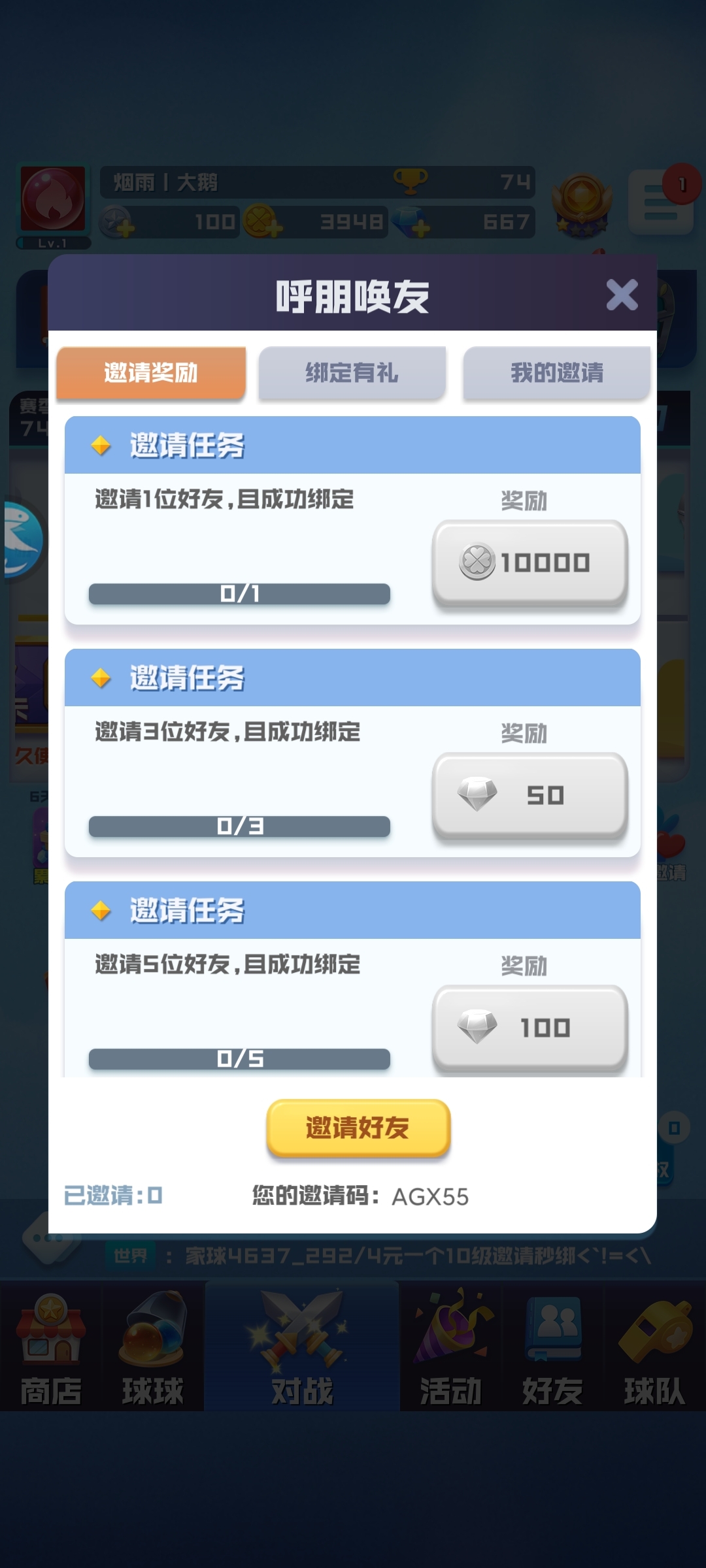The height and width of the screenshot is (1568, 706).
Task: Switch to the 绑定有礼 tab
Action: coord(352,372)
